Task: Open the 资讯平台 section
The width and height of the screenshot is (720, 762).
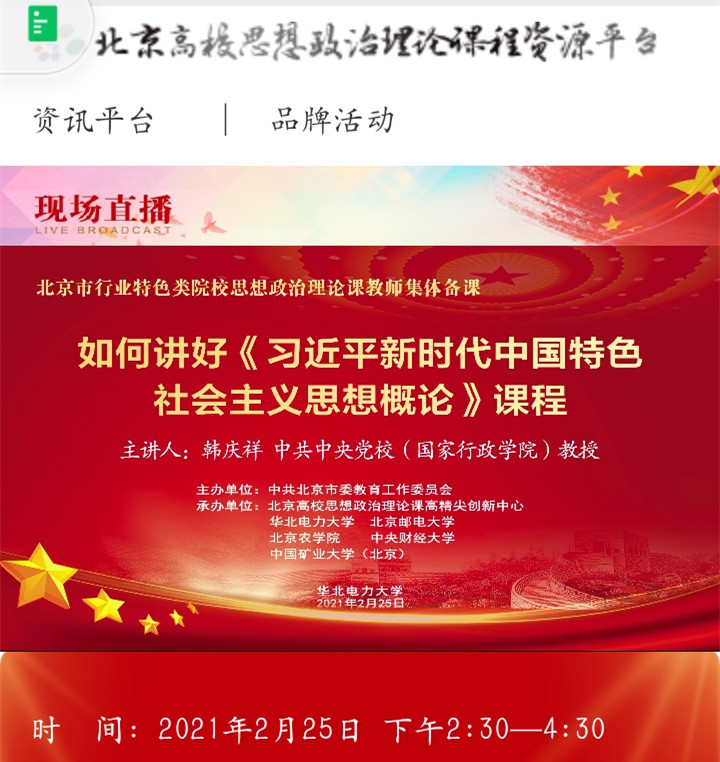Action: [x=93, y=121]
